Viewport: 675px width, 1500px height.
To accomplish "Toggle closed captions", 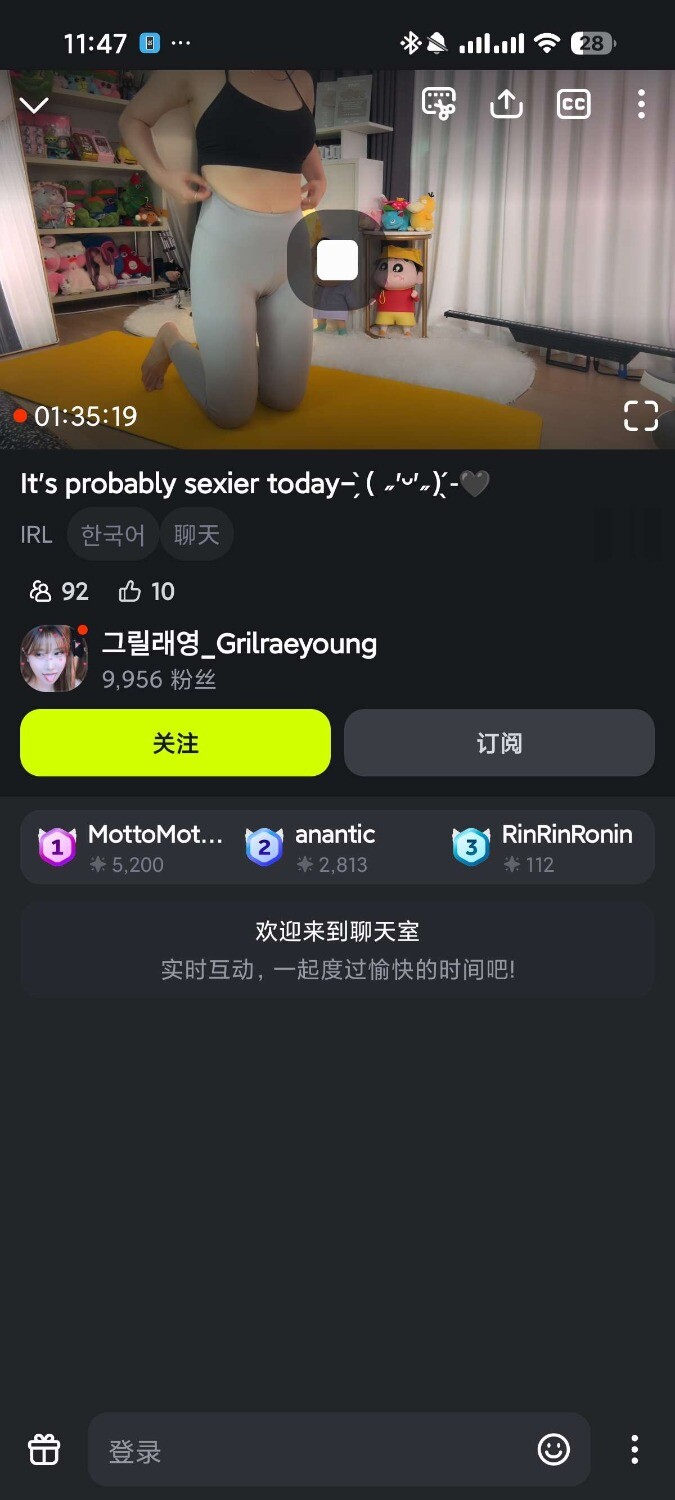I will [573, 104].
